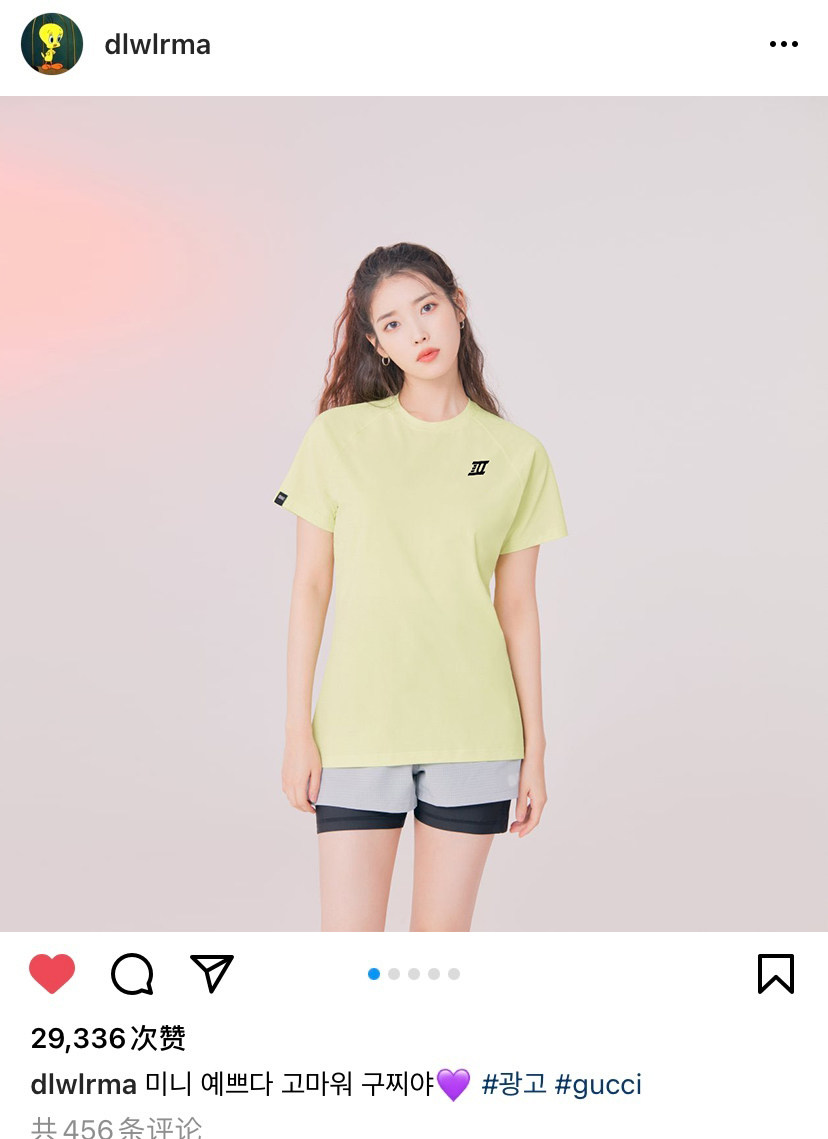View all 456 comments
Viewport: 828px width, 1139px height.
pyautogui.click(x=116, y=1127)
